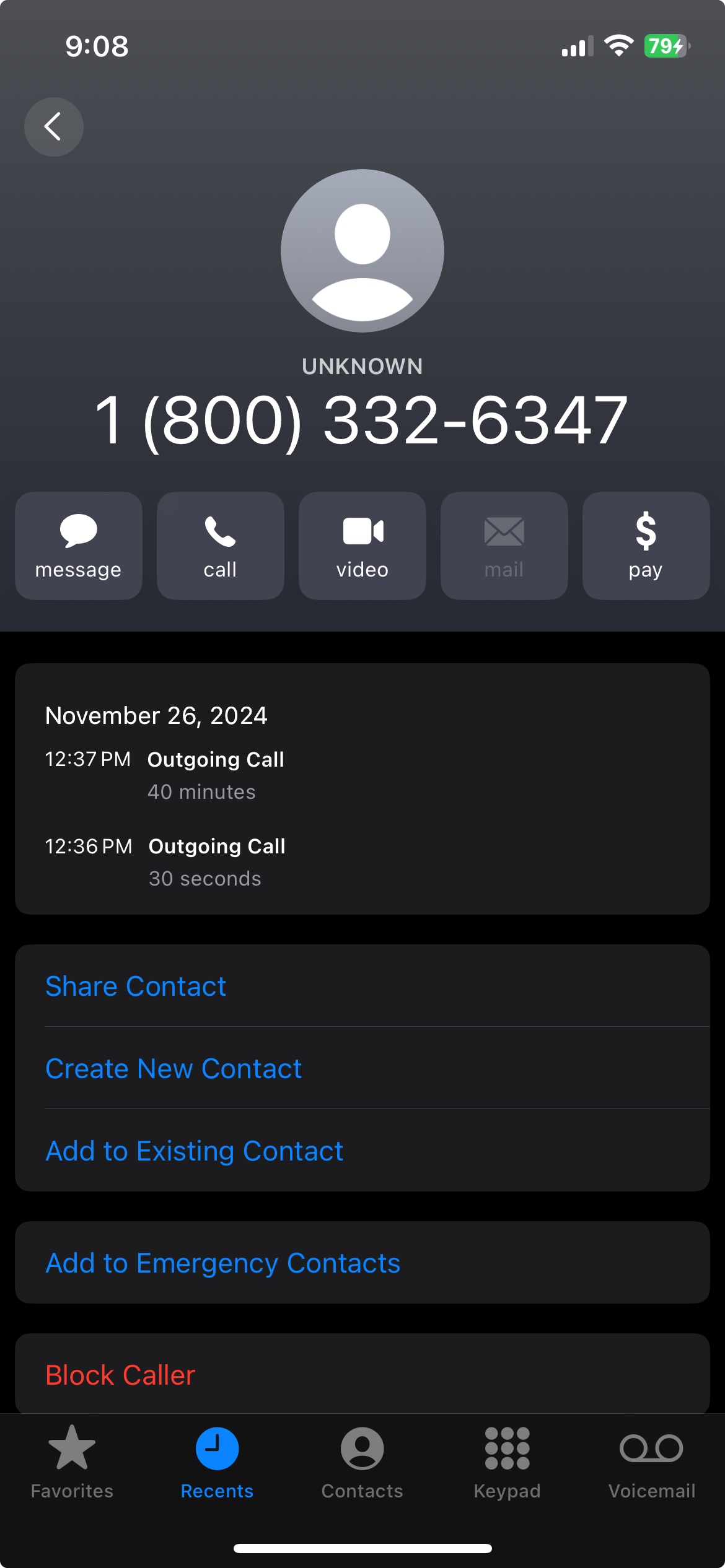Select Add to Existing Contact
Screen dimensions: 725x1568
[362, 1151]
